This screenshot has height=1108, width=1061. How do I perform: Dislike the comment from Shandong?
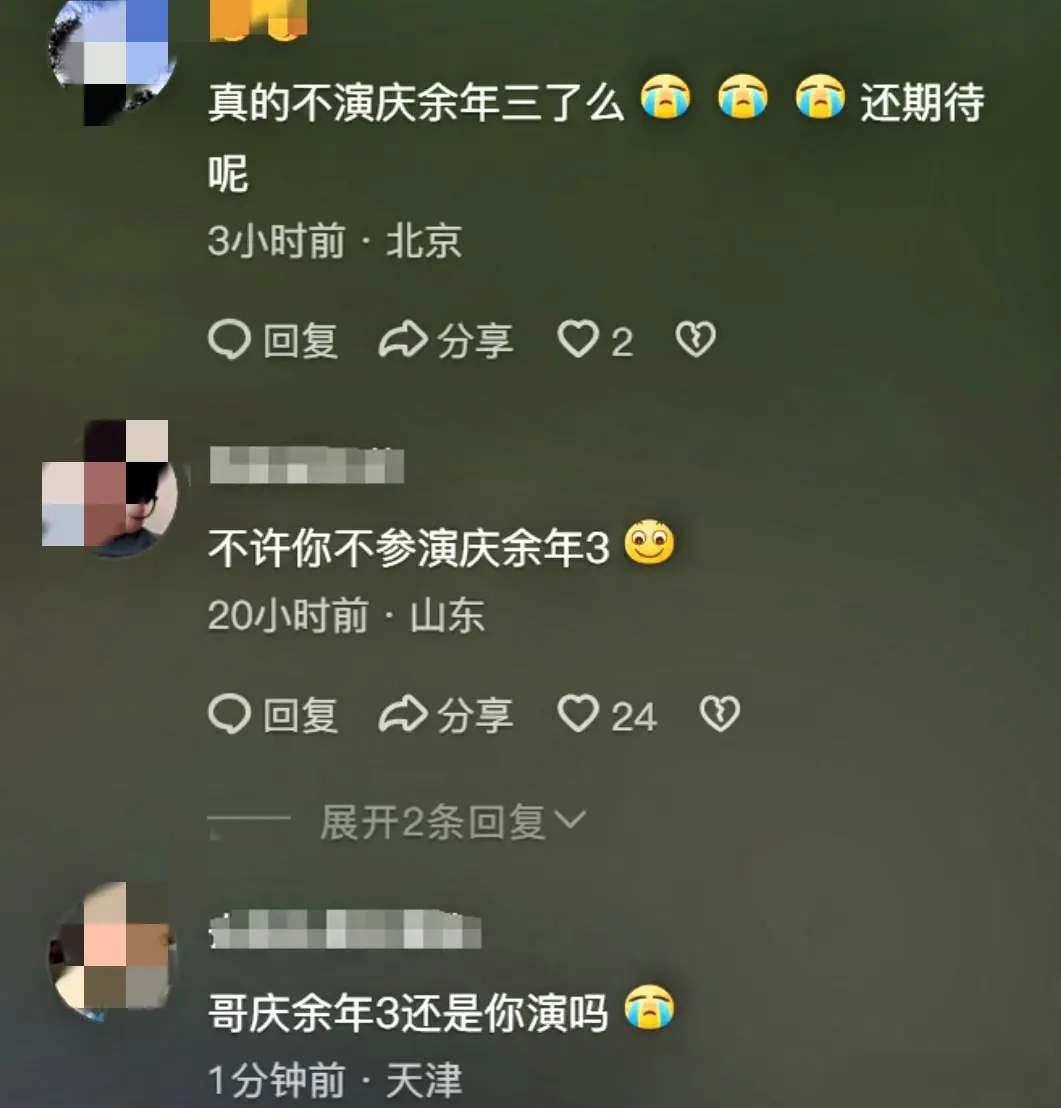[x=719, y=714]
